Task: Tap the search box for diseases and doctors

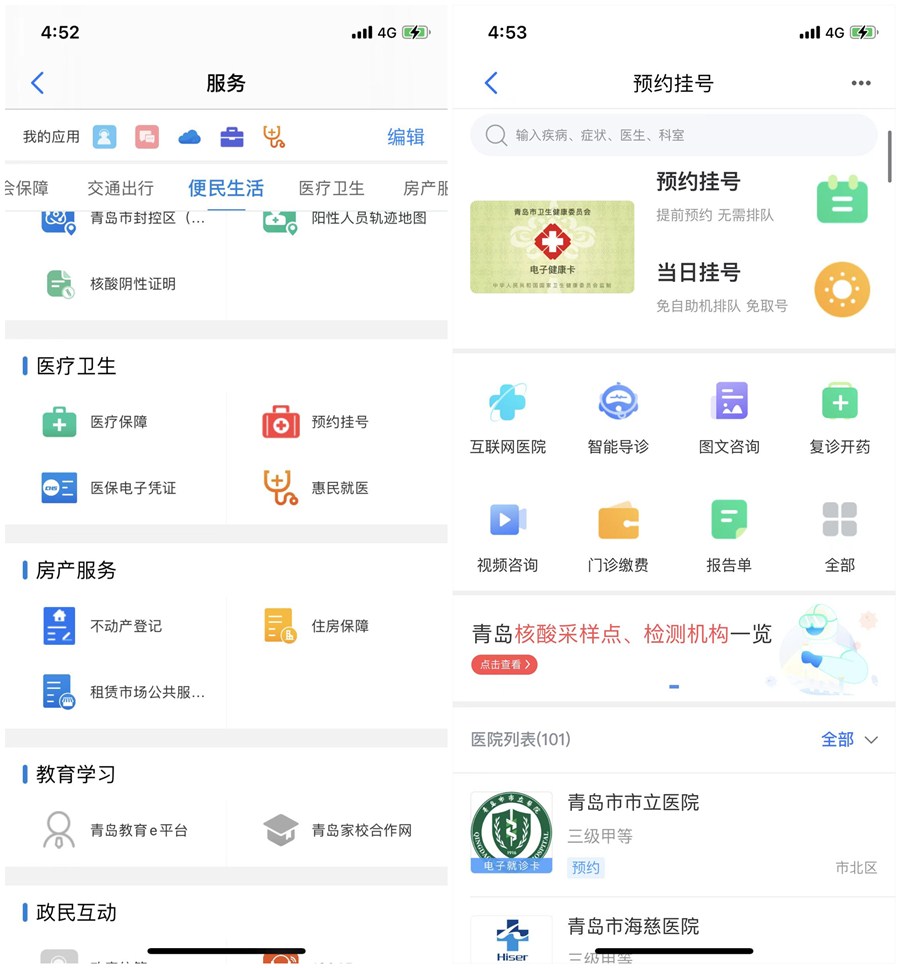Action: click(673, 135)
